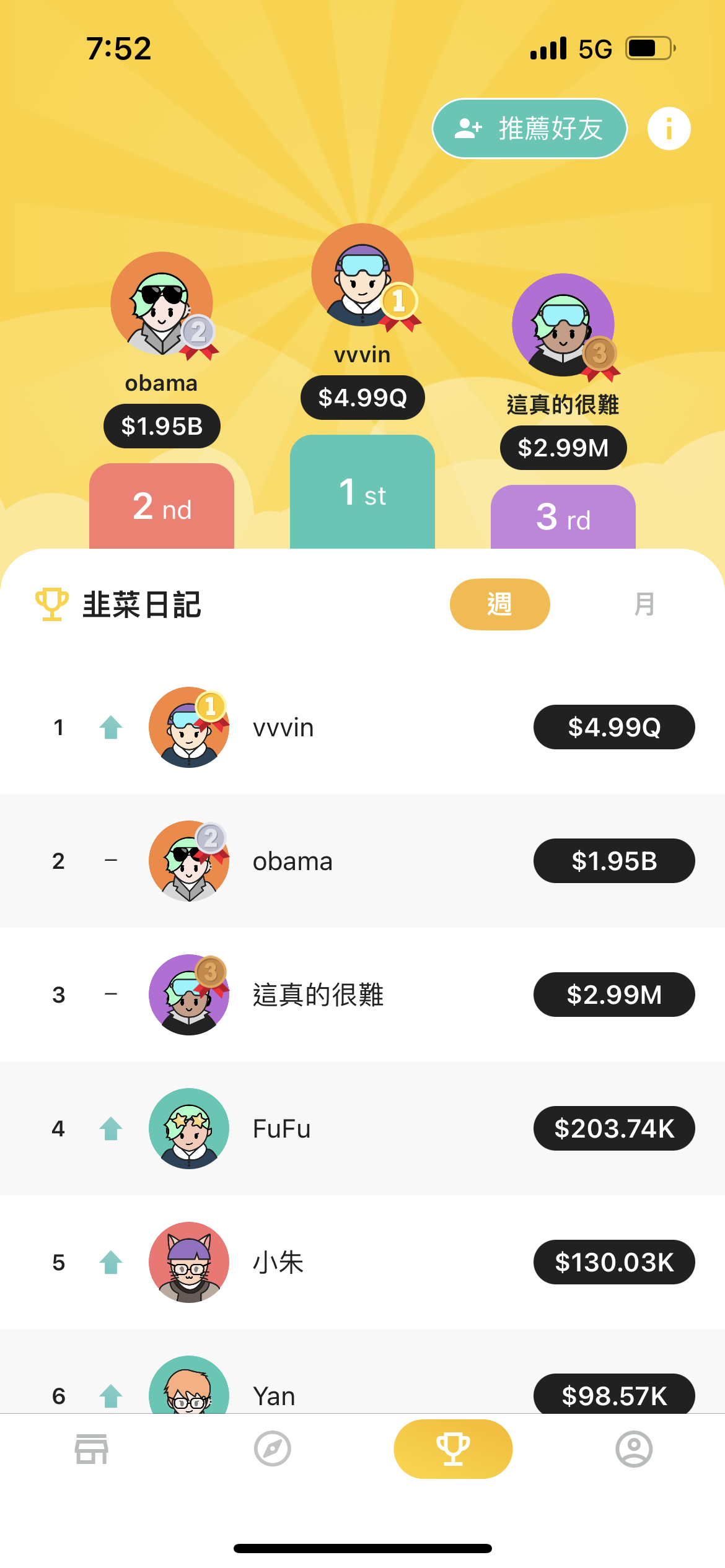This screenshot has width=725, height=1568.
Task: Select the trophy leaderboard tab
Action: point(453,1449)
